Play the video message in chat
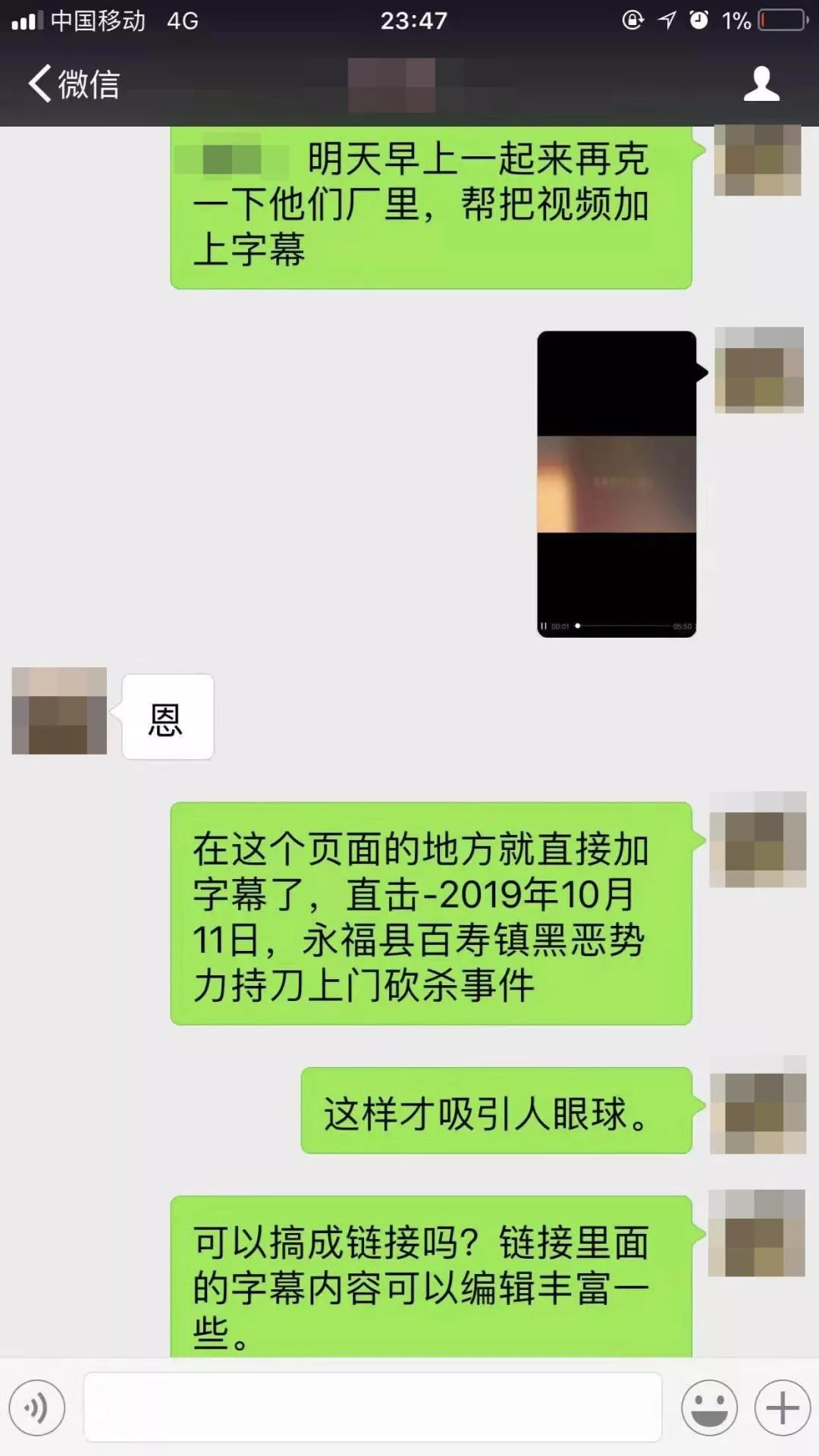Viewport: 819px width, 1456px height. click(x=617, y=484)
